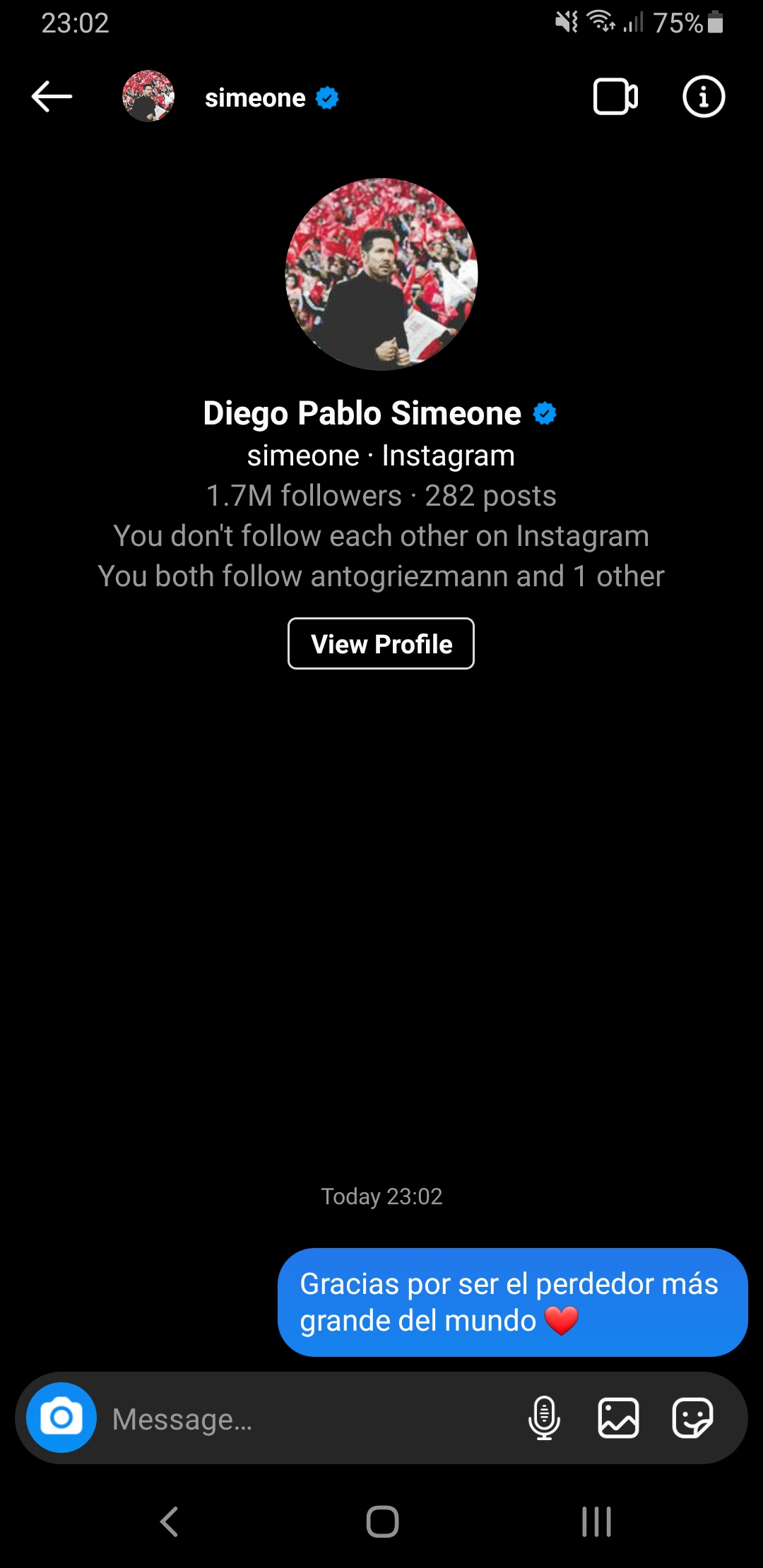Attach a photo from the gallery

pyautogui.click(x=618, y=1418)
